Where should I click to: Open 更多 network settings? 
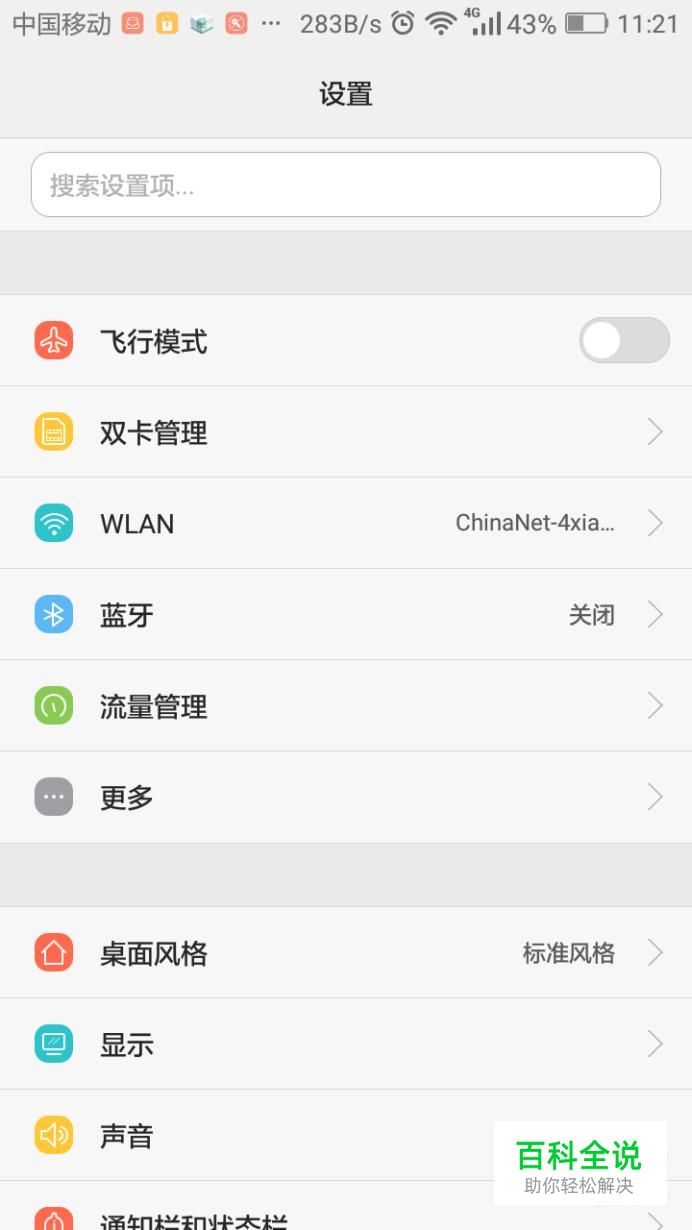(345, 797)
